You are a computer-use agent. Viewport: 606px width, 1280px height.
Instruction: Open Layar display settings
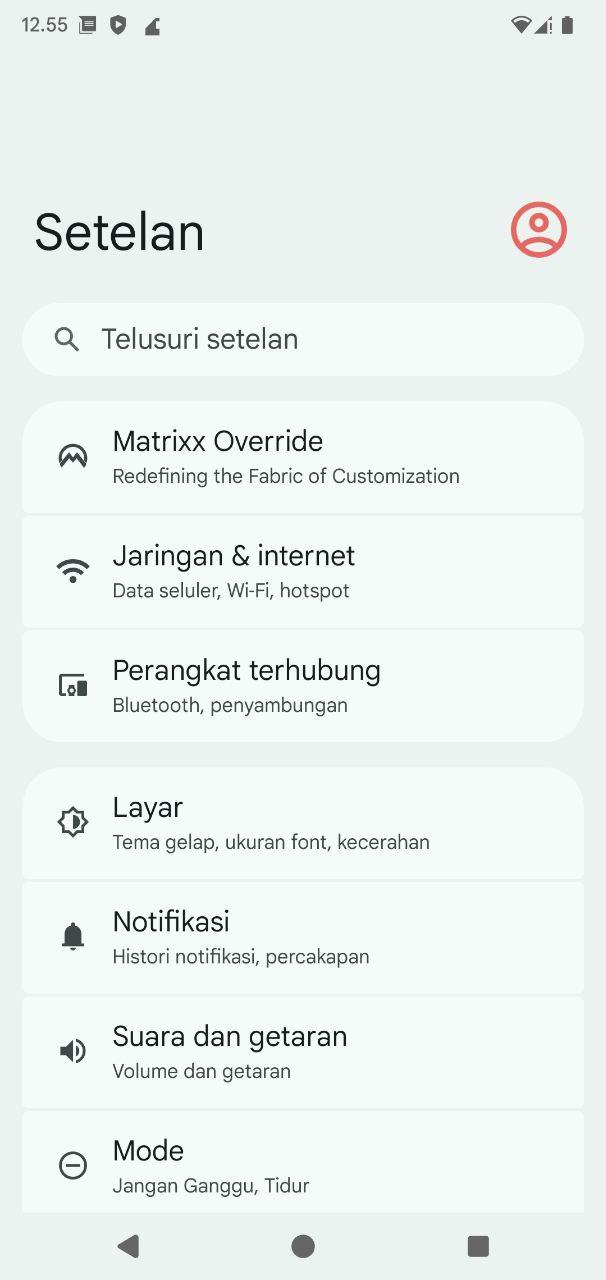pyautogui.click(x=302, y=823)
